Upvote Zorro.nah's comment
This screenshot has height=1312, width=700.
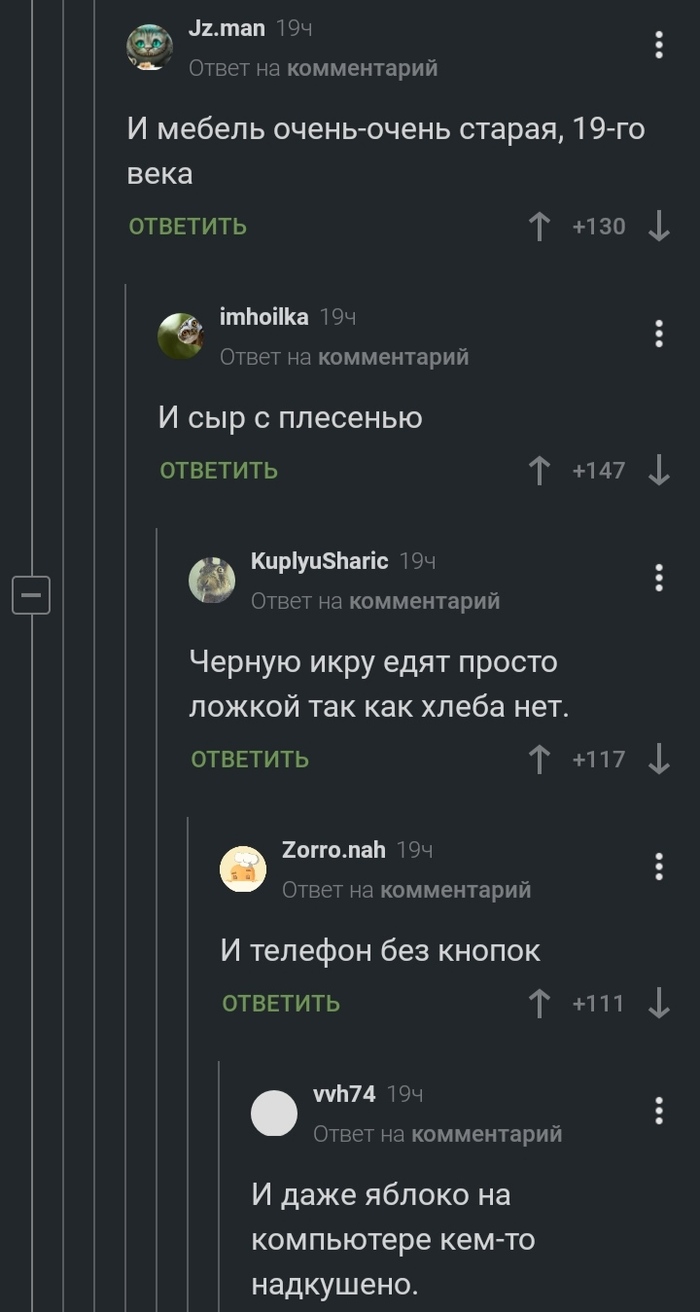[540, 1004]
